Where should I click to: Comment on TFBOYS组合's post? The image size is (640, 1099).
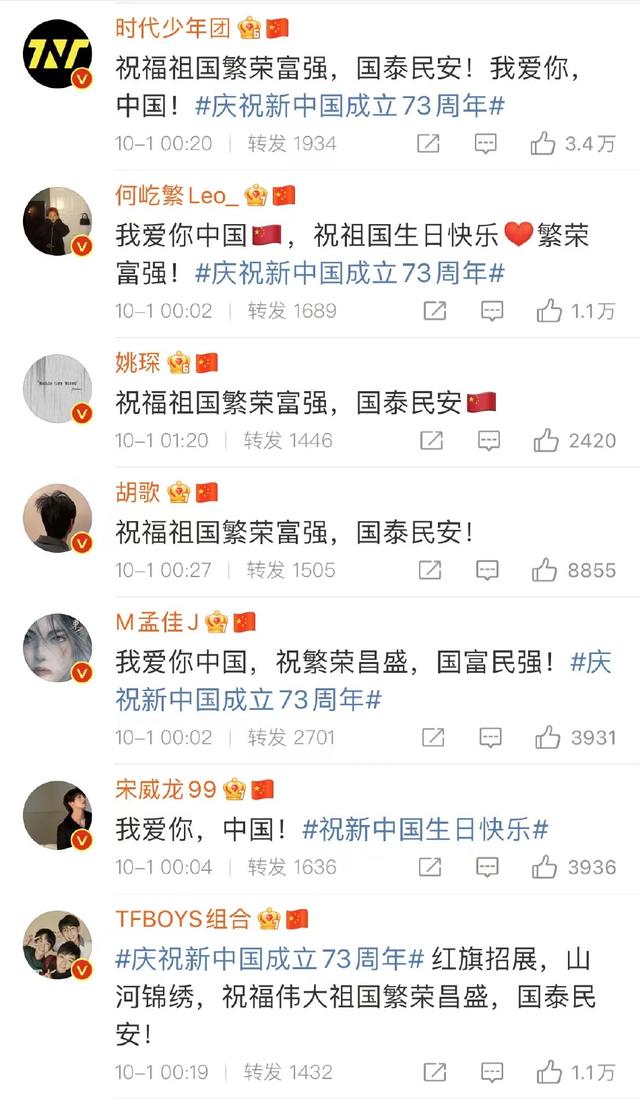coord(492,1072)
